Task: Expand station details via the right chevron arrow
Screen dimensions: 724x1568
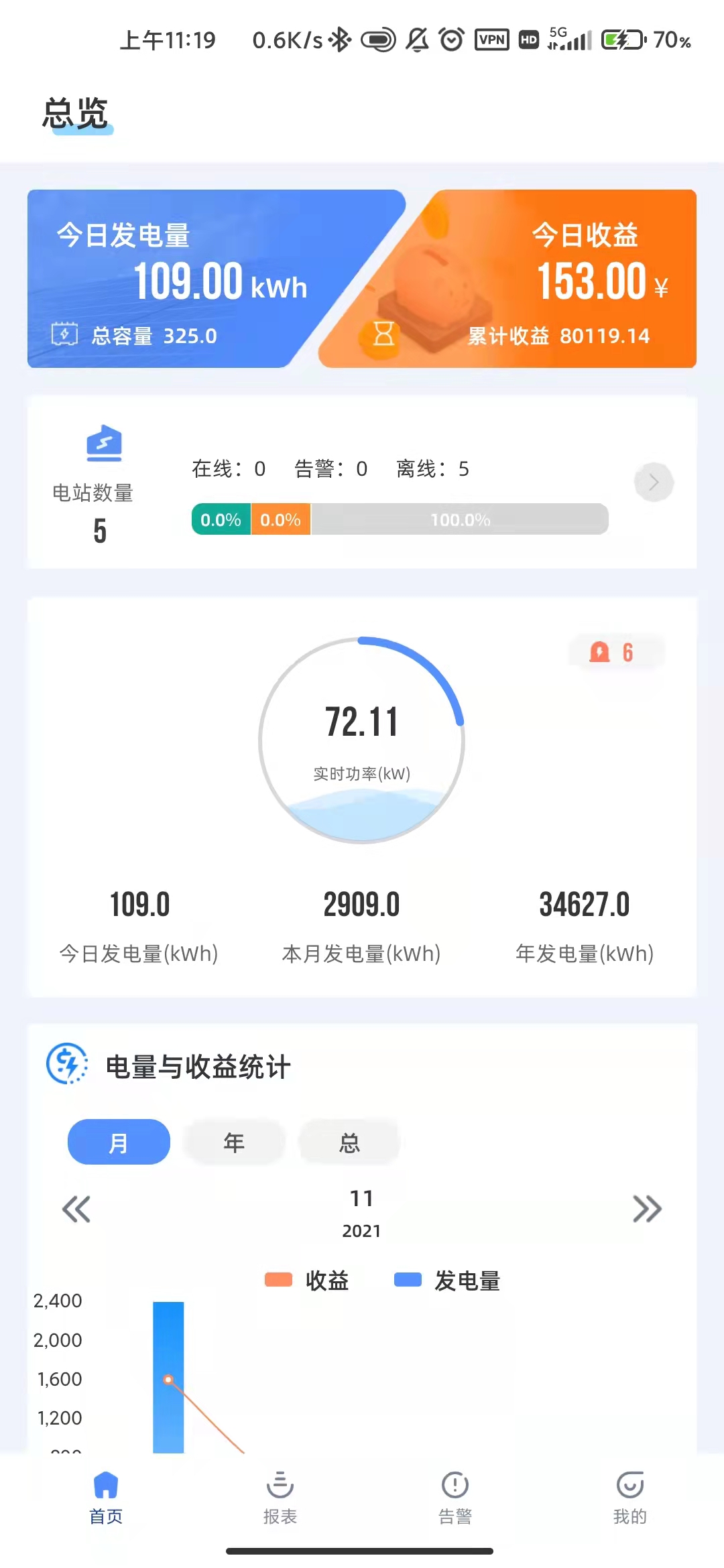Action: tap(654, 482)
